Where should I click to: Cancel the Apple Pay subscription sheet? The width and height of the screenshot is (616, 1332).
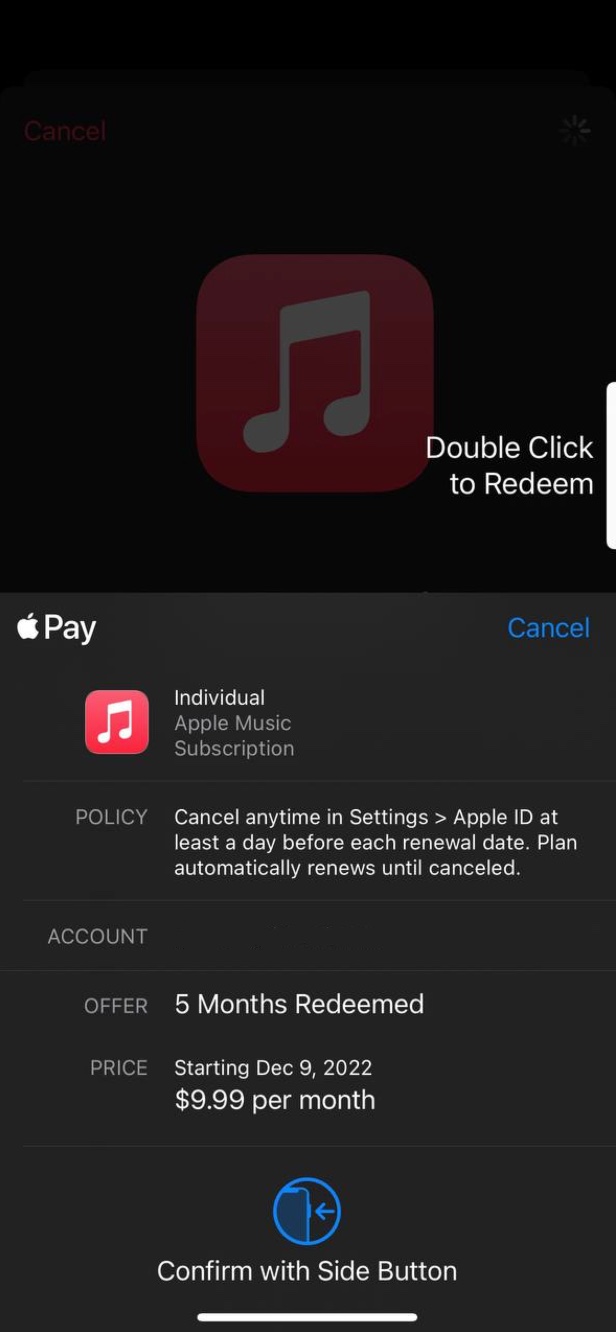point(548,627)
